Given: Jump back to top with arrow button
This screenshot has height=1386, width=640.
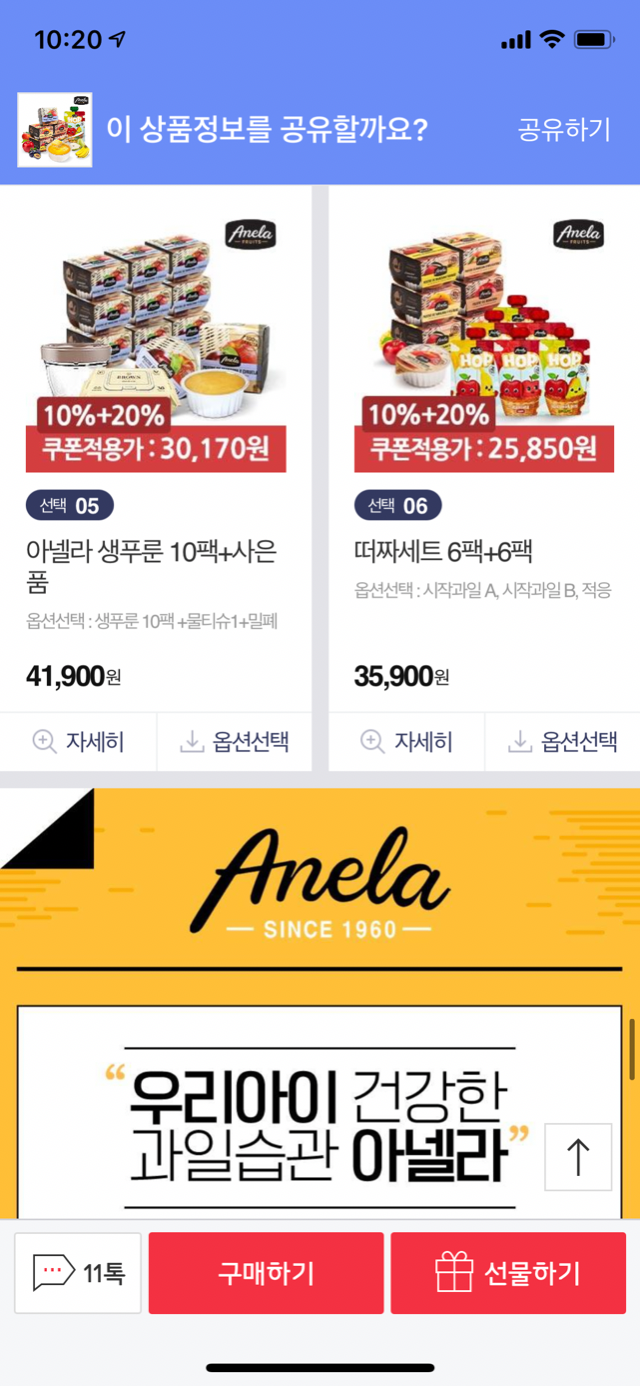Looking at the screenshot, I should tap(578, 1157).
